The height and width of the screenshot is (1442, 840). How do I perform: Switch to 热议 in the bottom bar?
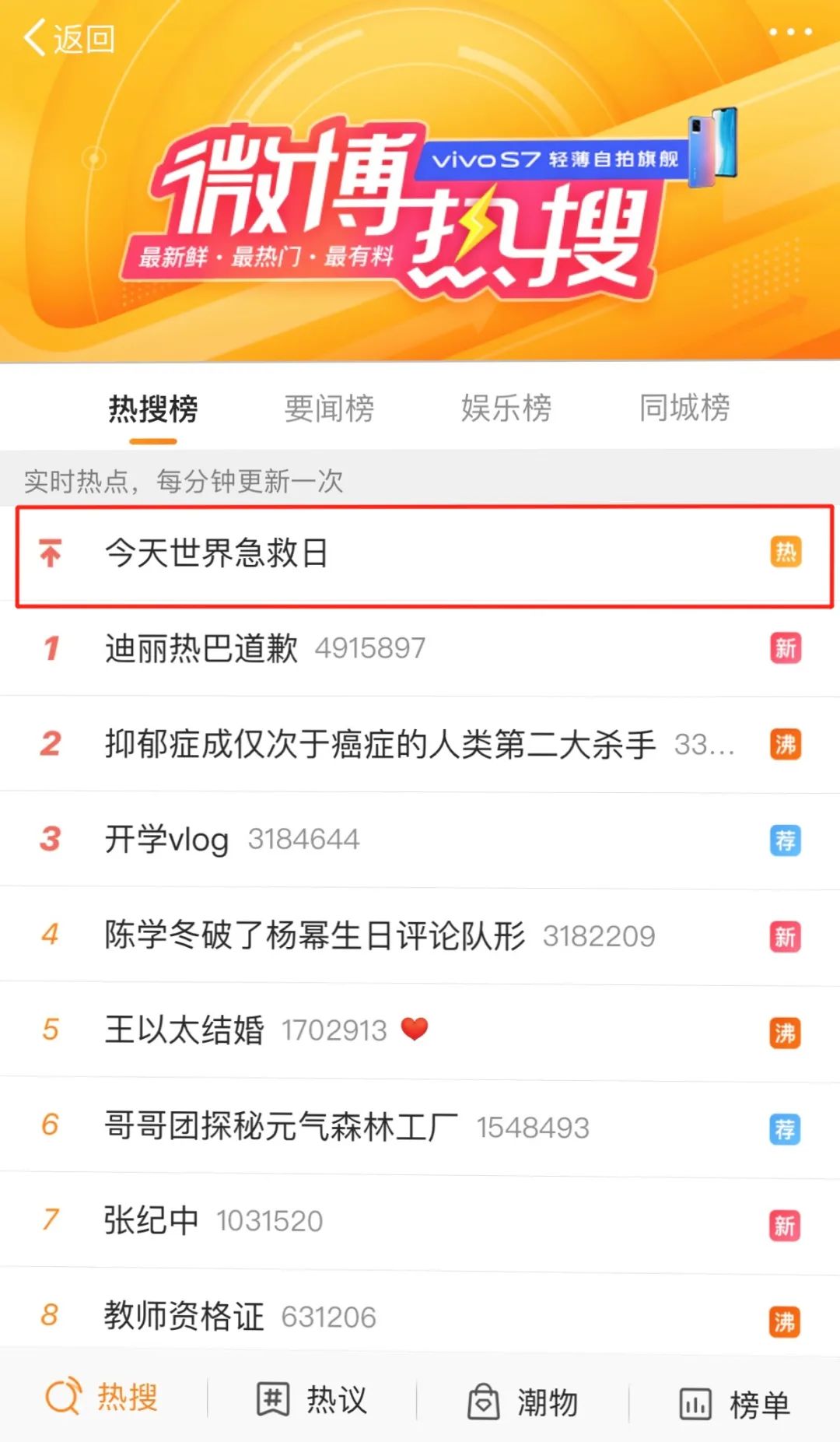312,1399
